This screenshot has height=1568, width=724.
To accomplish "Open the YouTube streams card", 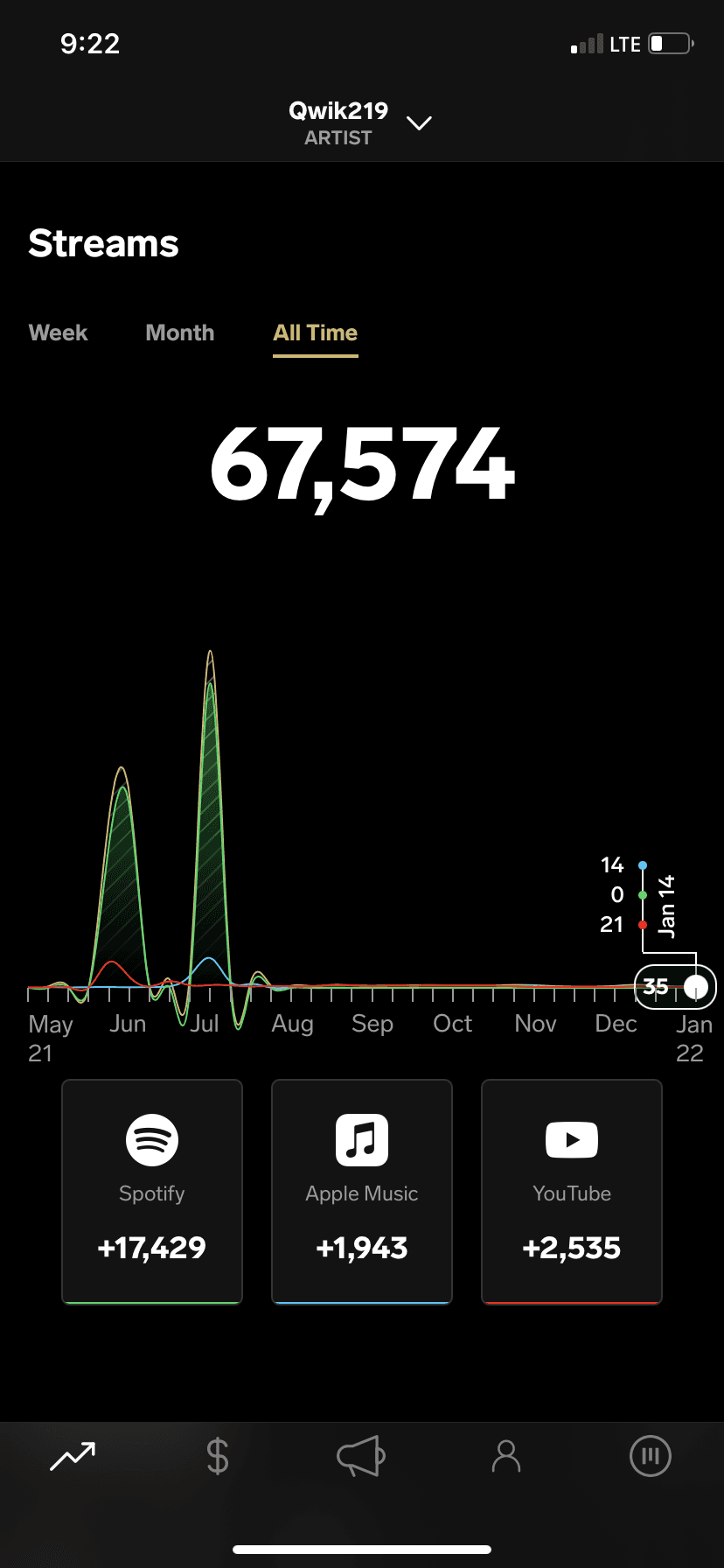I will pos(572,1192).
